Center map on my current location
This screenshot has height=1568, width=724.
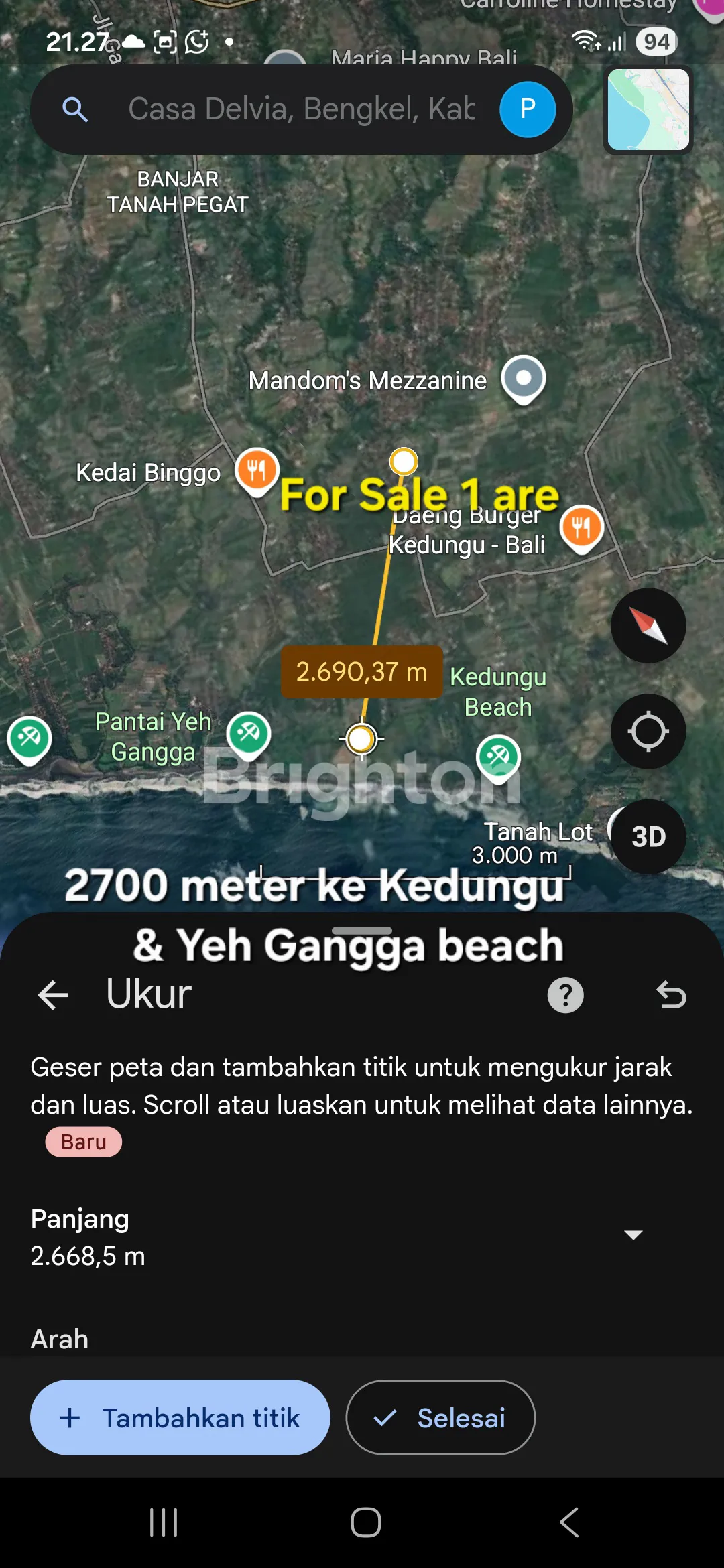pyautogui.click(x=648, y=731)
